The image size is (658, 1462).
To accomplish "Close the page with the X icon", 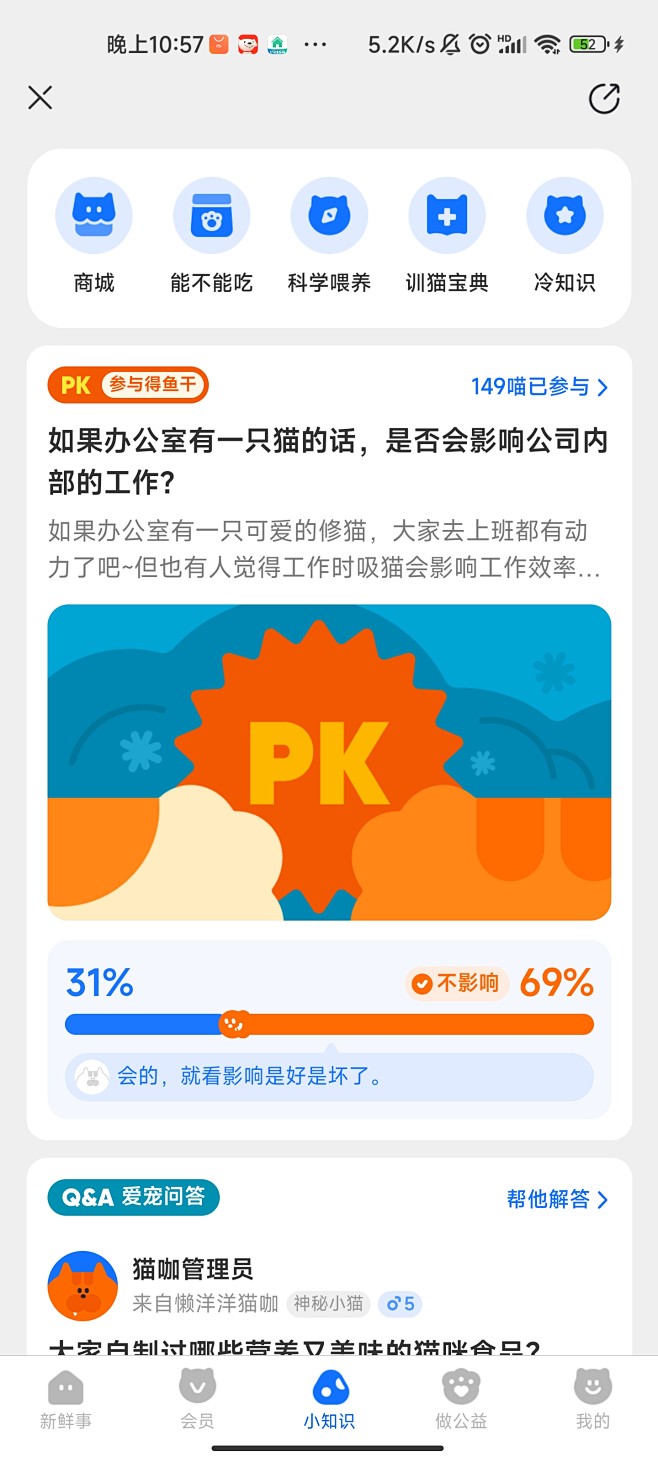I will pyautogui.click(x=40, y=97).
